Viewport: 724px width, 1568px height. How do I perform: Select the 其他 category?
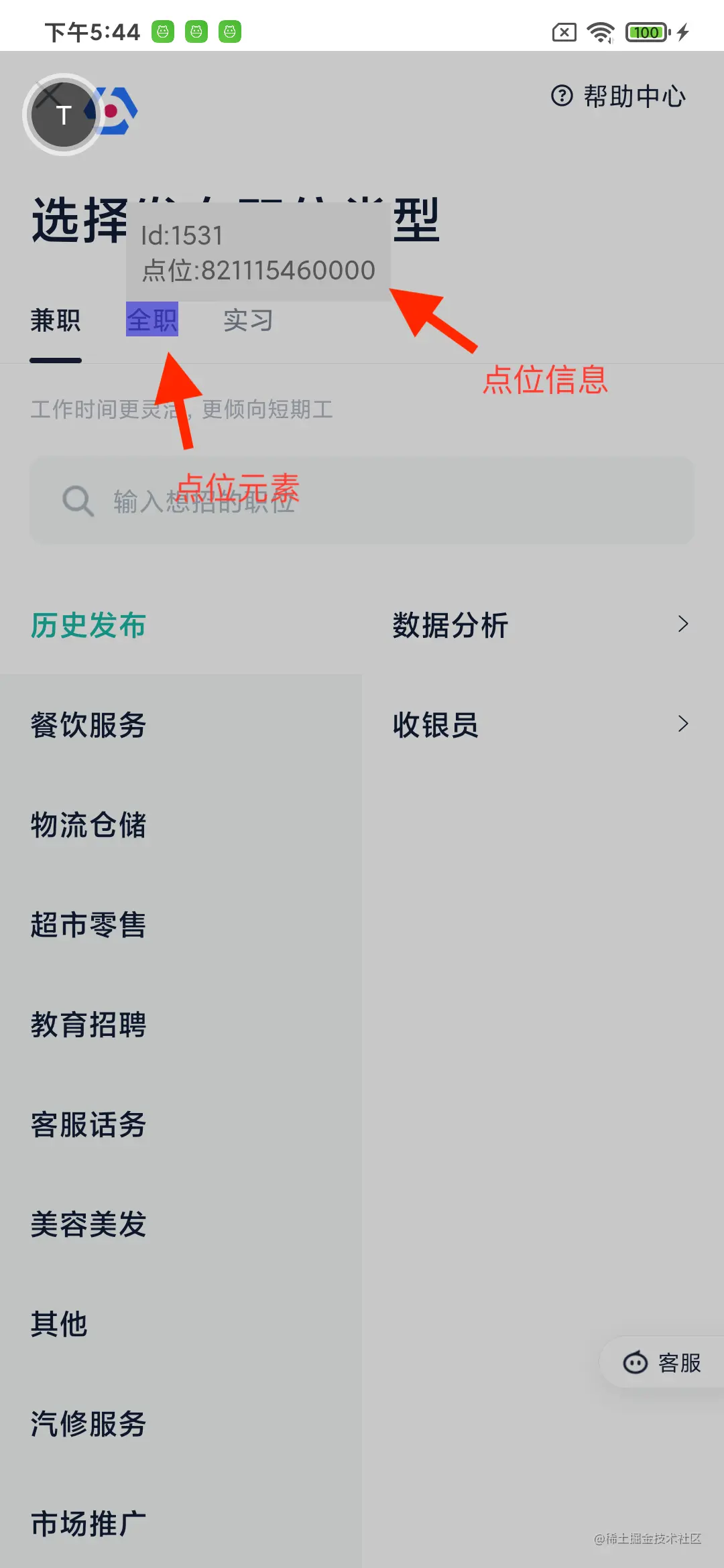point(59,1324)
